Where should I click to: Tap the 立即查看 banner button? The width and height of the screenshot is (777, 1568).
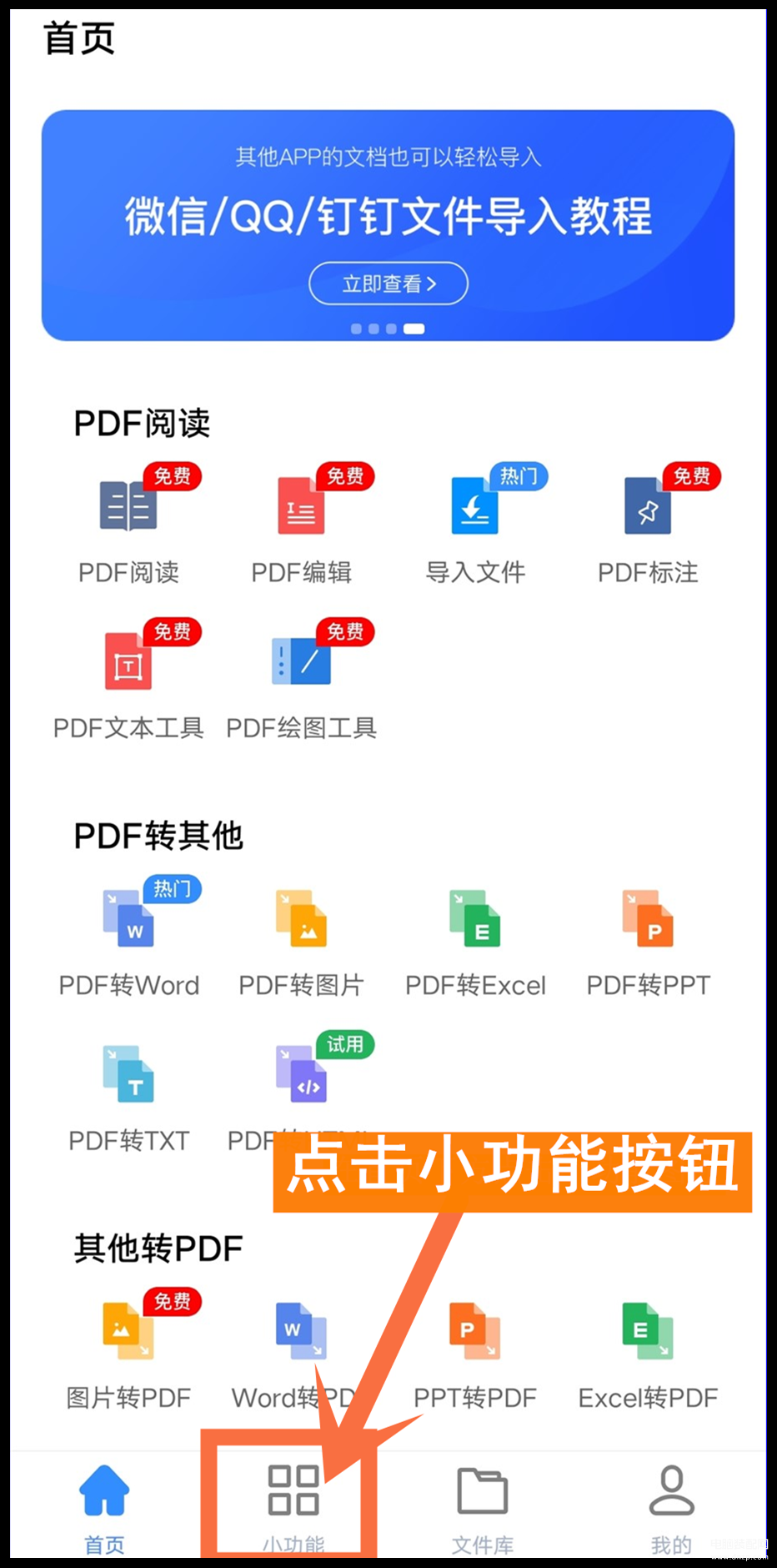tap(388, 284)
